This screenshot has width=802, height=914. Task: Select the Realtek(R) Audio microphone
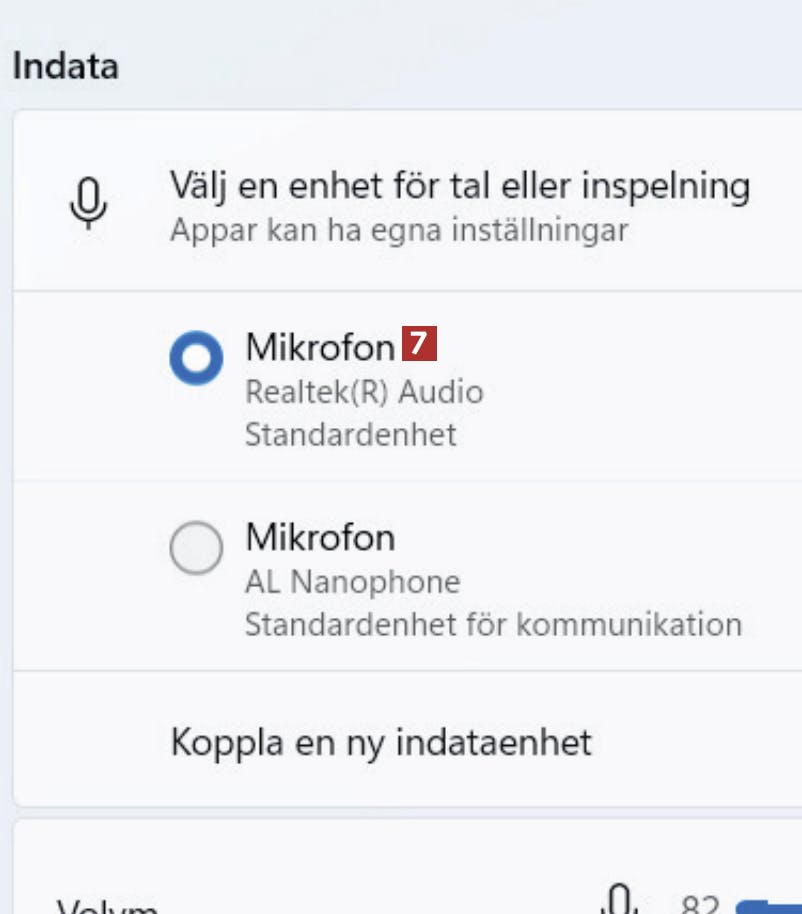196,358
